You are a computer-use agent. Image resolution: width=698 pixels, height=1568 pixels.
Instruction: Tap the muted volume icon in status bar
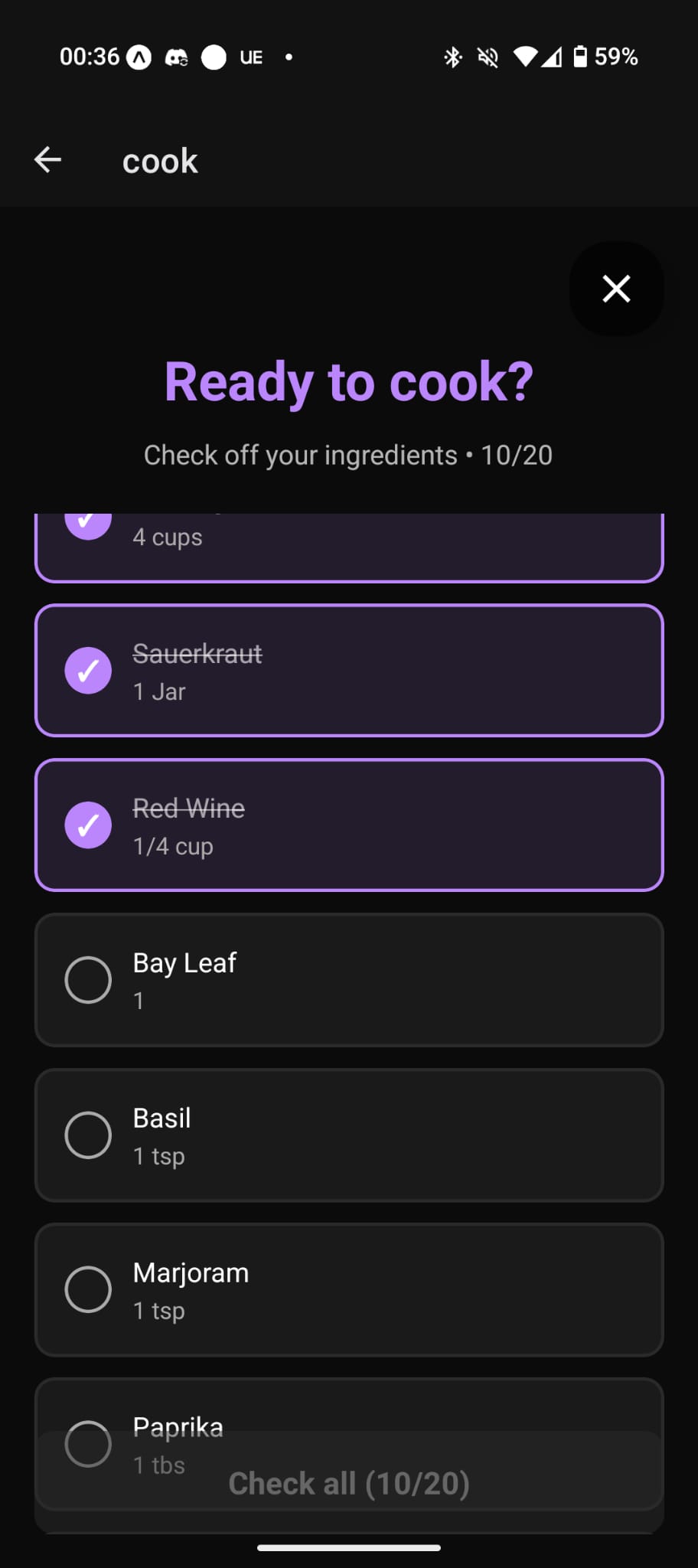[x=488, y=57]
